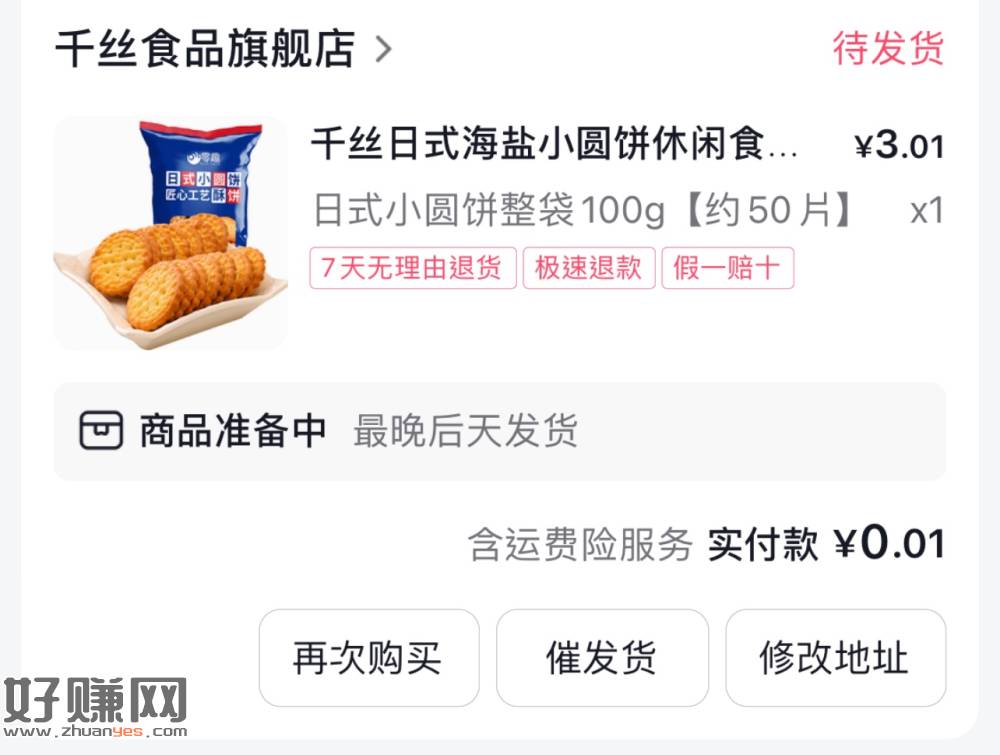Open the 千丝日式海盐小圆饼 product thumbnail
The image size is (1000, 755).
pyautogui.click(x=170, y=234)
